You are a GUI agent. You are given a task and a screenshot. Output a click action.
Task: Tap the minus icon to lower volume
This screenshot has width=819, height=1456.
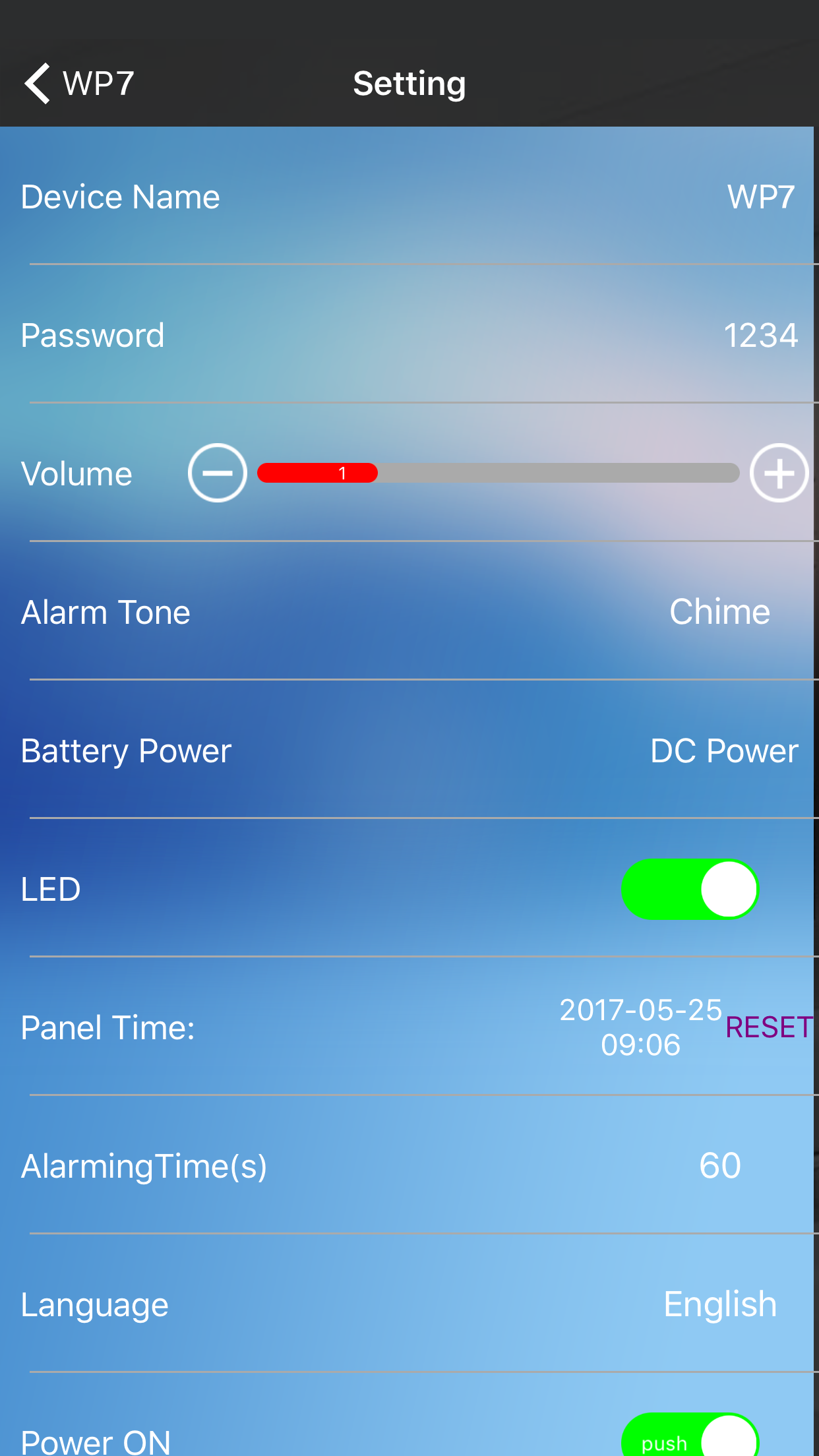(x=218, y=473)
